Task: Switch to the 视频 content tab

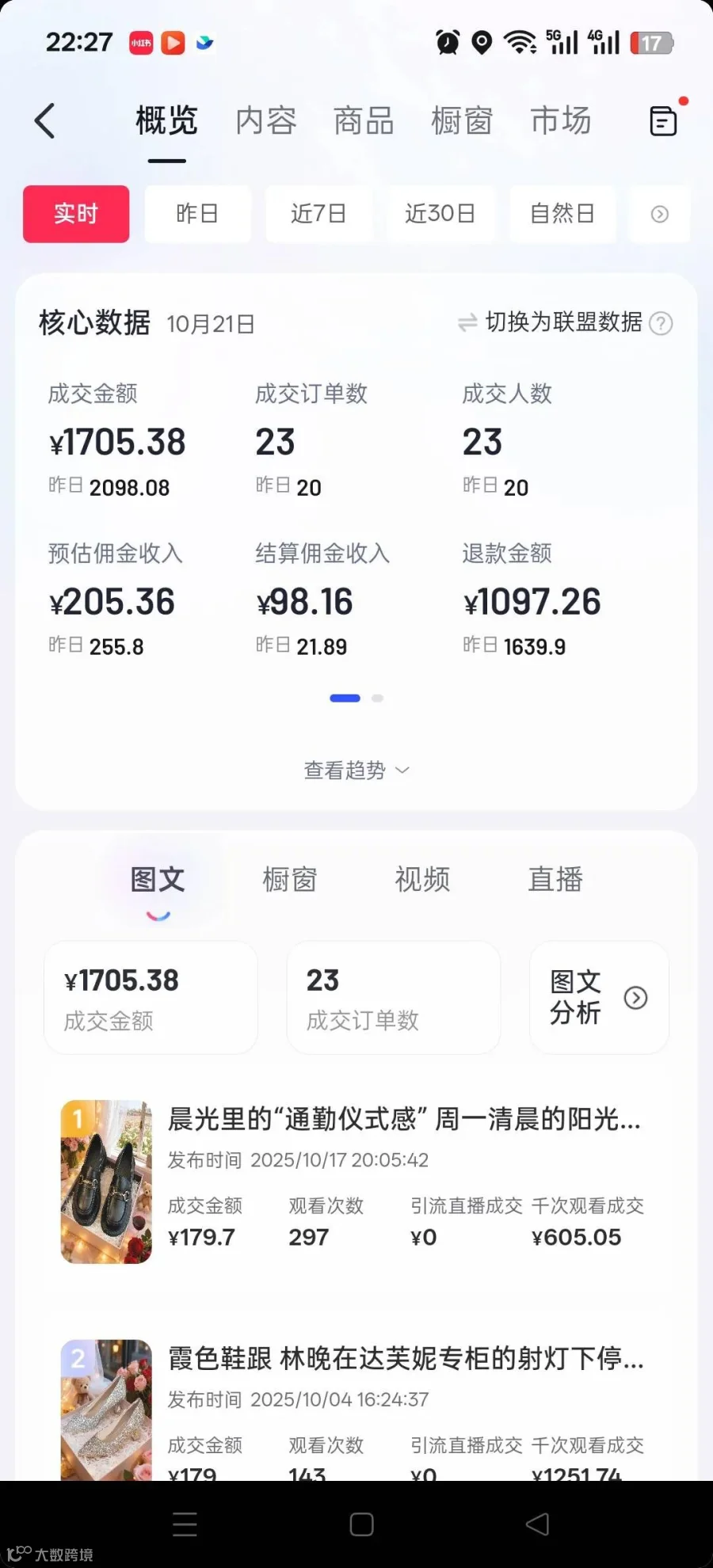Action: [x=422, y=880]
